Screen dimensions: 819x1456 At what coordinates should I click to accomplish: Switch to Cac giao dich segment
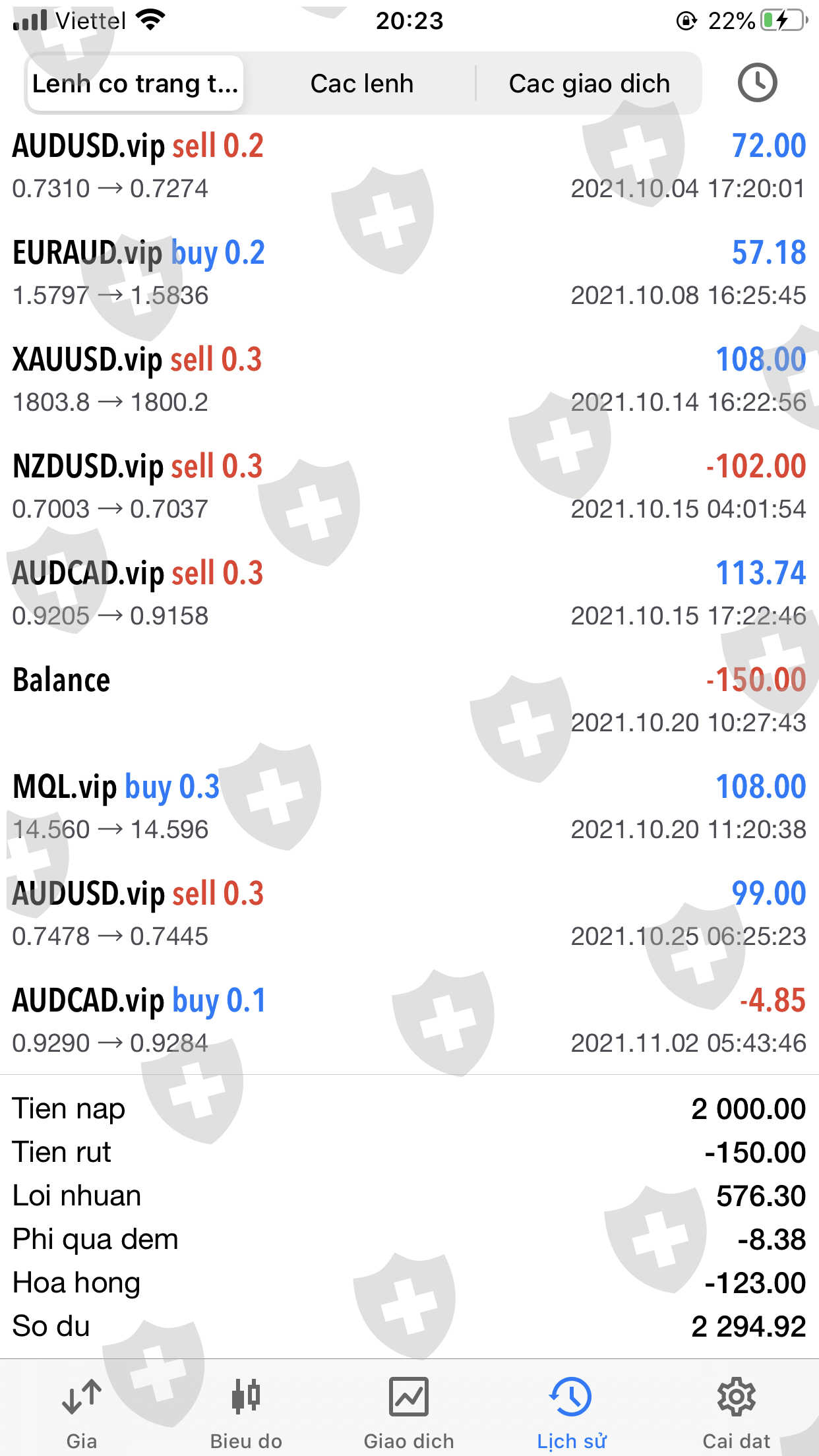click(589, 84)
